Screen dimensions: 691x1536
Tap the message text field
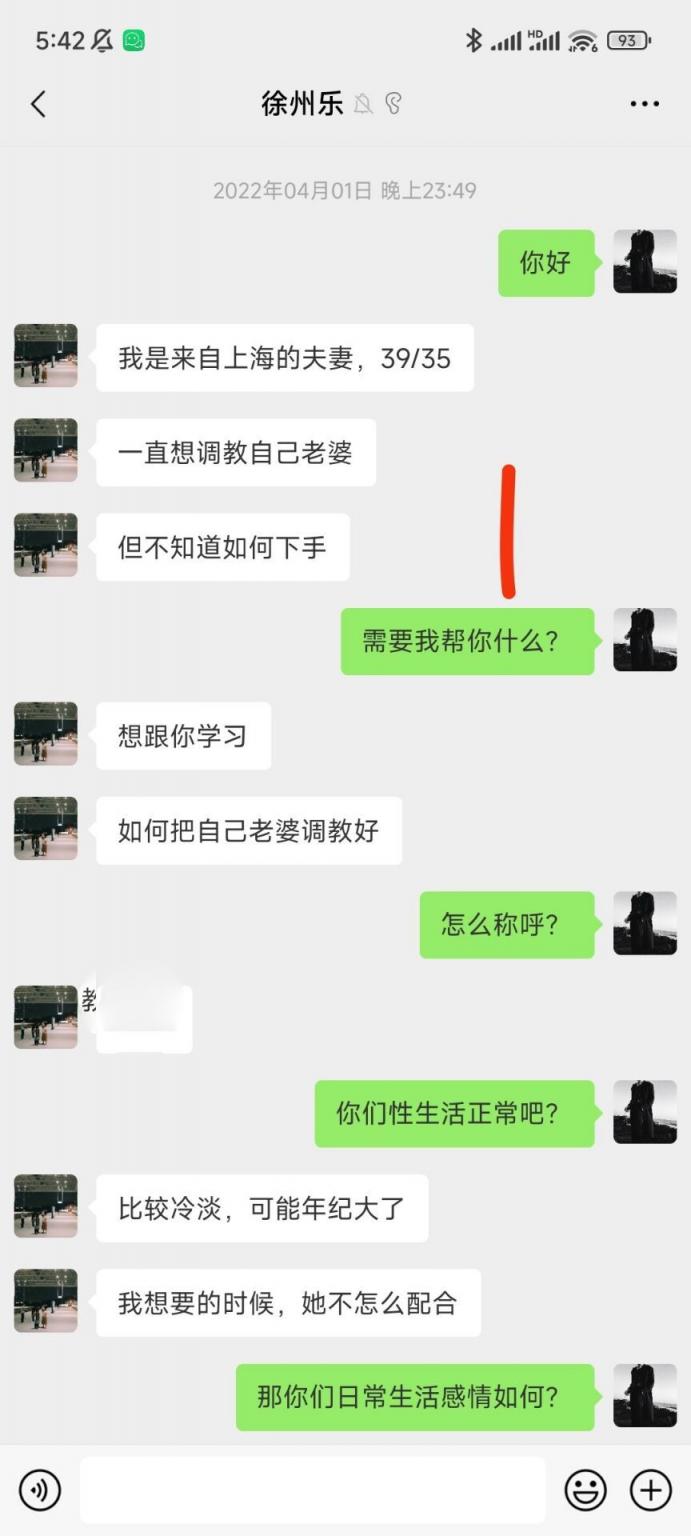(x=312, y=1490)
